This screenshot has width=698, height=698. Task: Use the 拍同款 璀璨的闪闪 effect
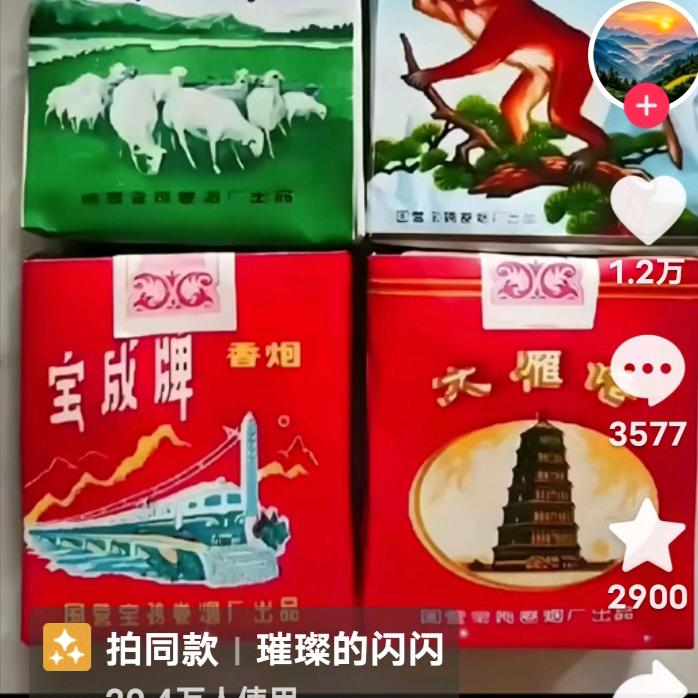tap(244, 649)
